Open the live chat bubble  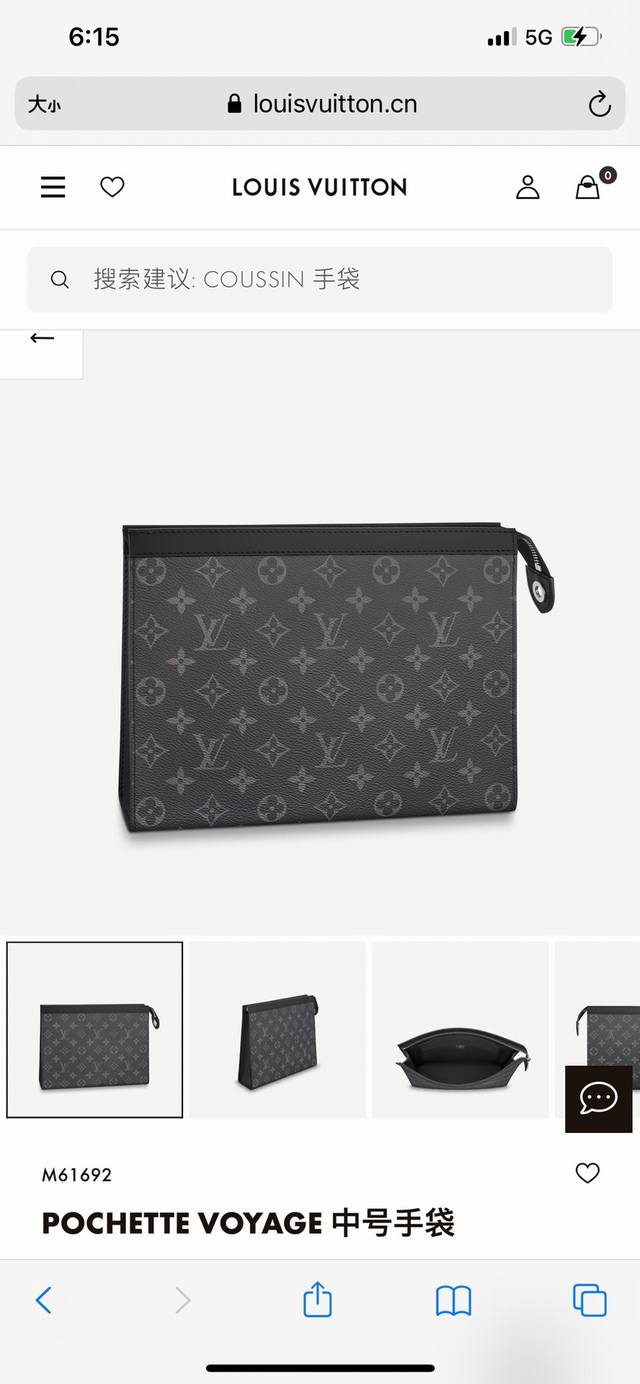[598, 1098]
